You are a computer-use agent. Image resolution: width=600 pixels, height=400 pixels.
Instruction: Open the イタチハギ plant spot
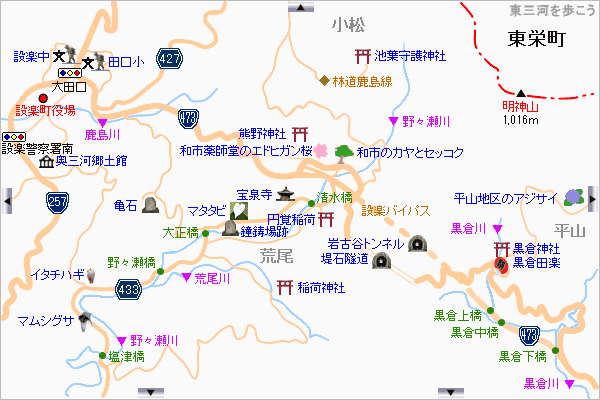pos(93,274)
